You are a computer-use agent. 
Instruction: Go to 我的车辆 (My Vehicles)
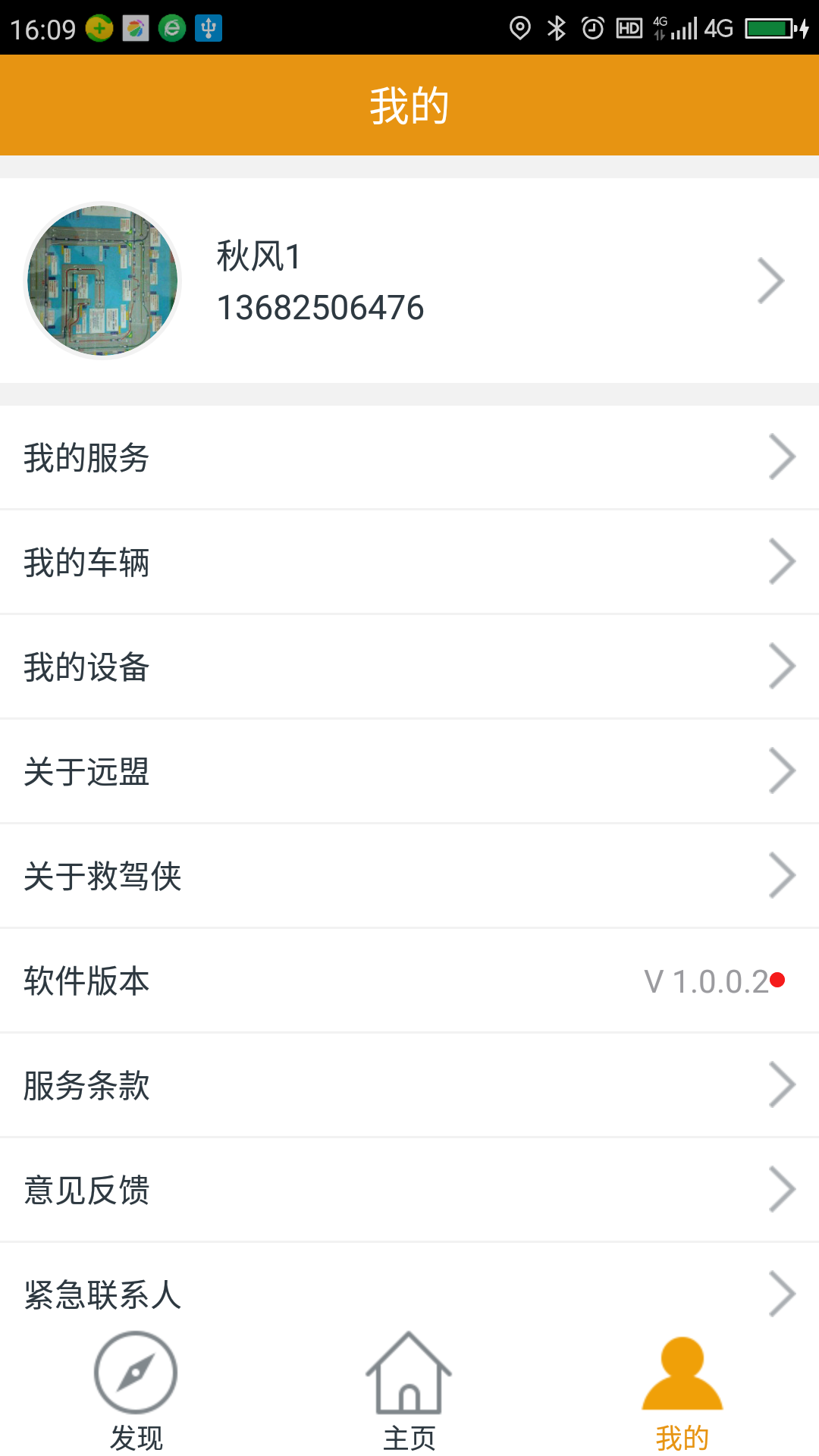pyautogui.click(x=409, y=562)
